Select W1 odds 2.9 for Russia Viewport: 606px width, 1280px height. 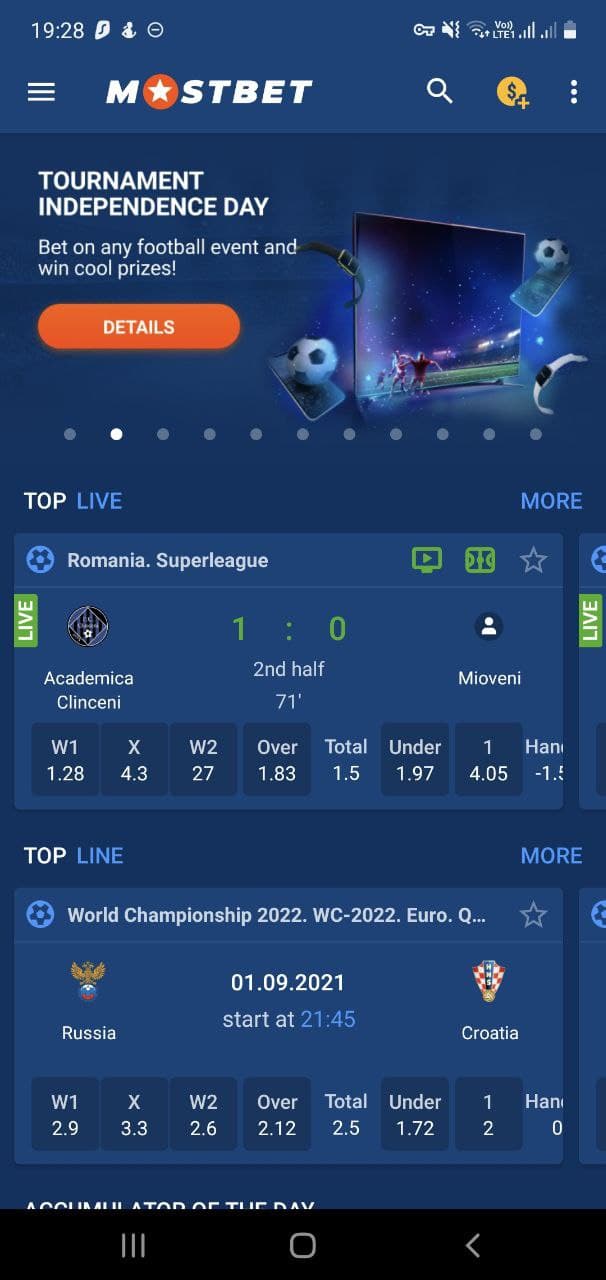pyautogui.click(x=65, y=1115)
